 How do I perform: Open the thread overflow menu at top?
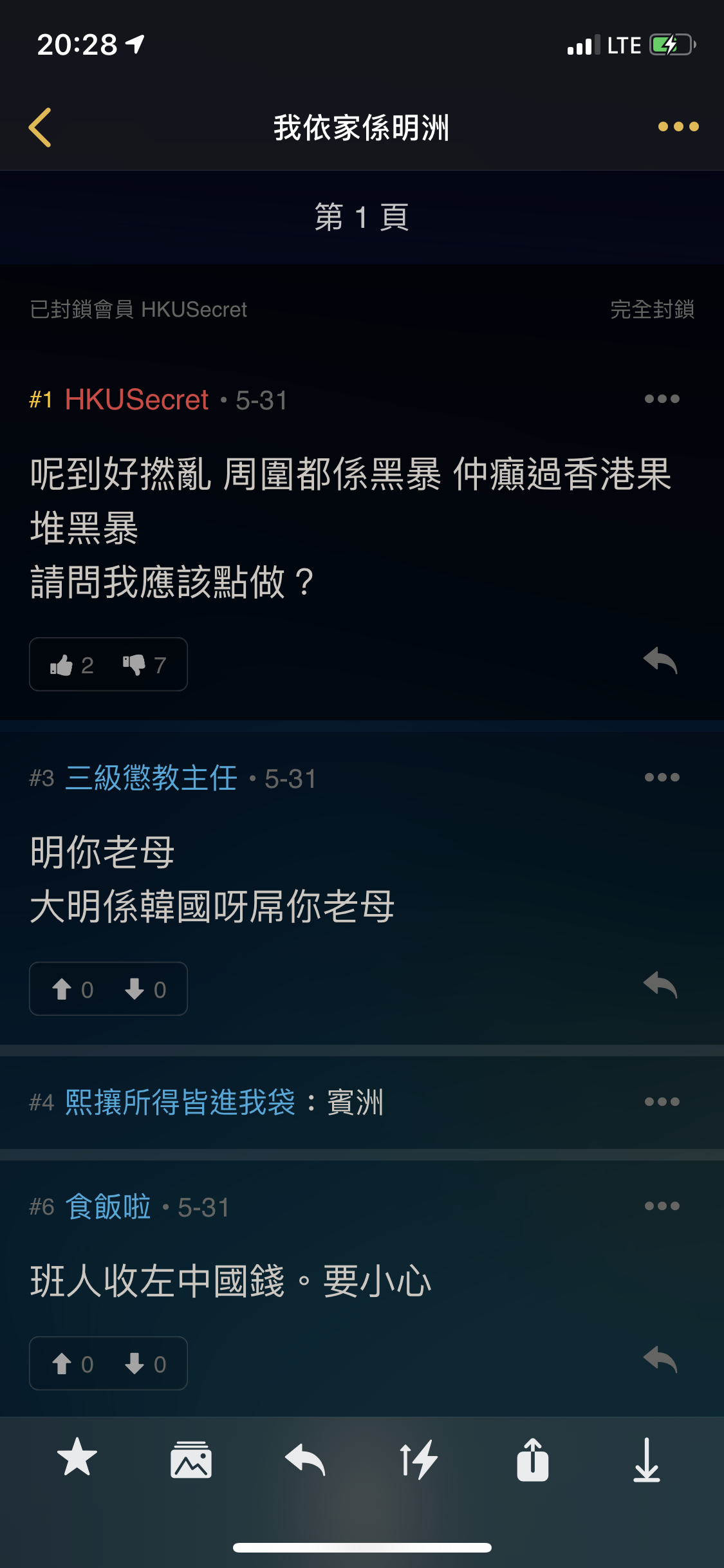point(678,127)
